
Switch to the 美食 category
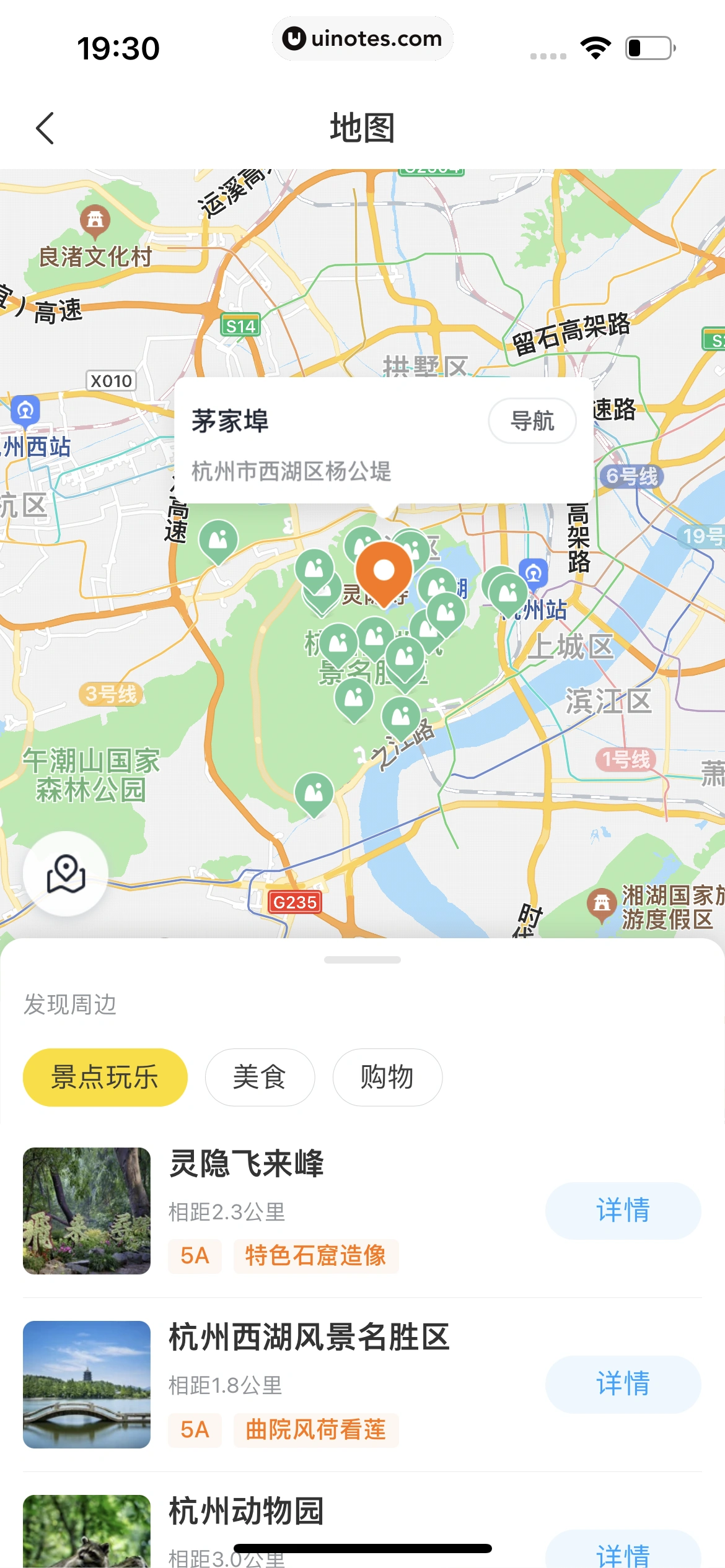click(260, 1077)
